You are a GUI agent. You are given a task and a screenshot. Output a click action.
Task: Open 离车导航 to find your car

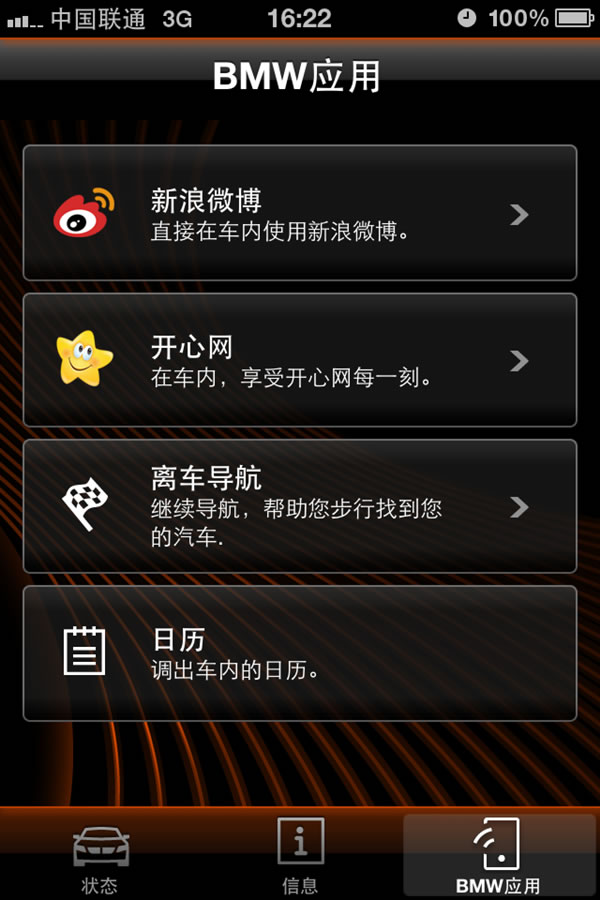pyautogui.click(x=300, y=506)
